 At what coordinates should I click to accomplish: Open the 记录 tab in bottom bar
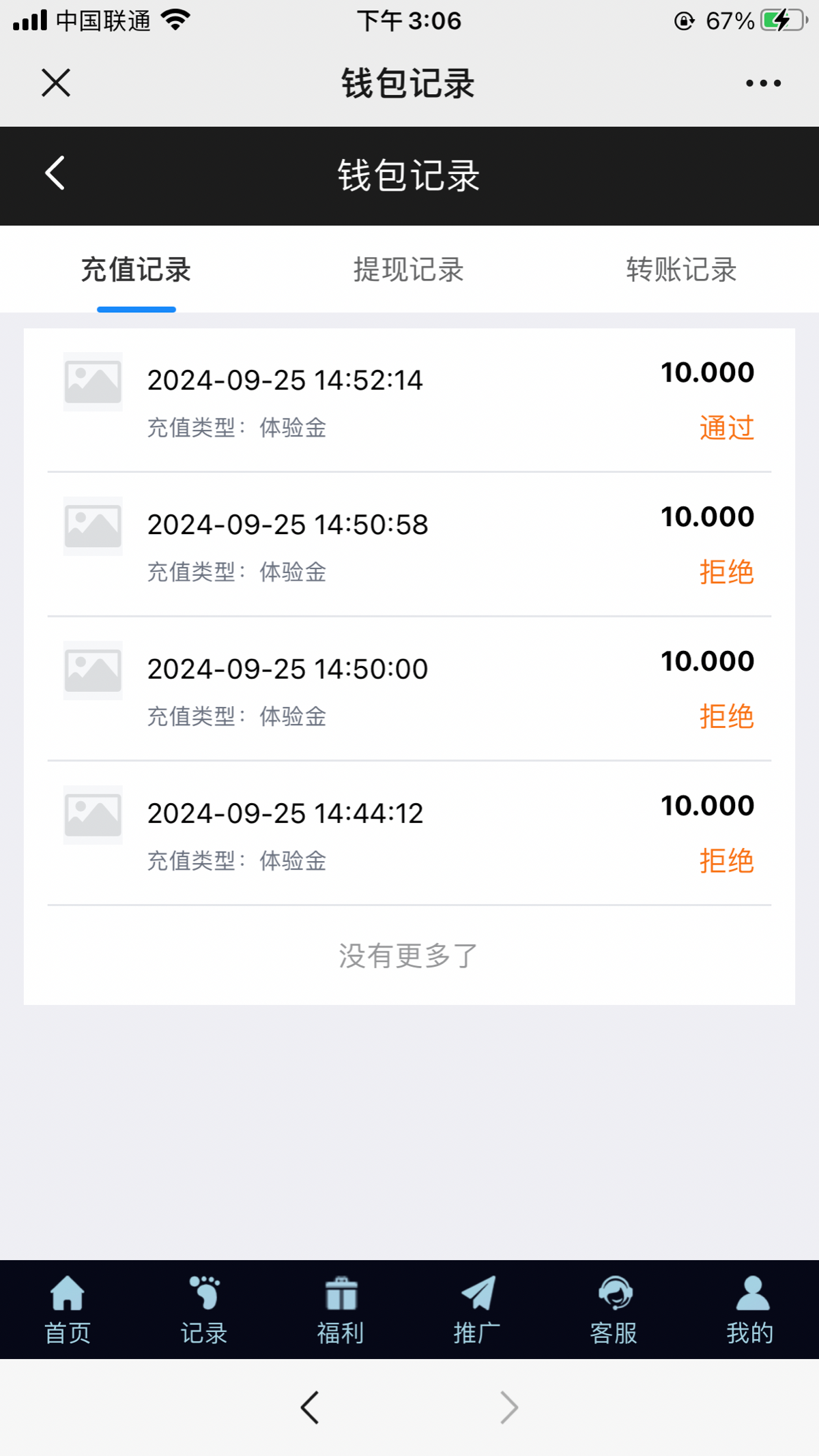[x=204, y=1309]
